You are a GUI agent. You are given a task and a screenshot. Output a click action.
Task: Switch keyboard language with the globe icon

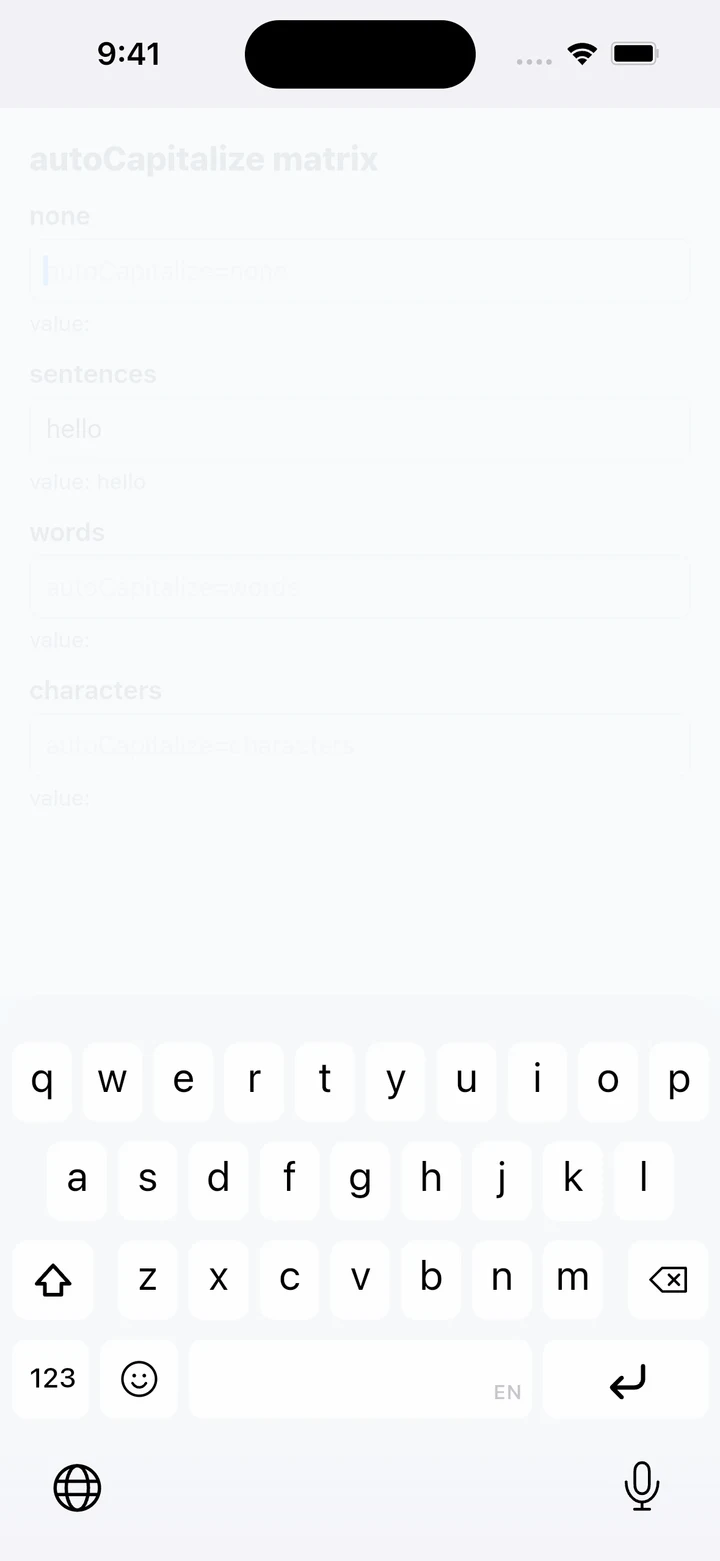[77, 1487]
